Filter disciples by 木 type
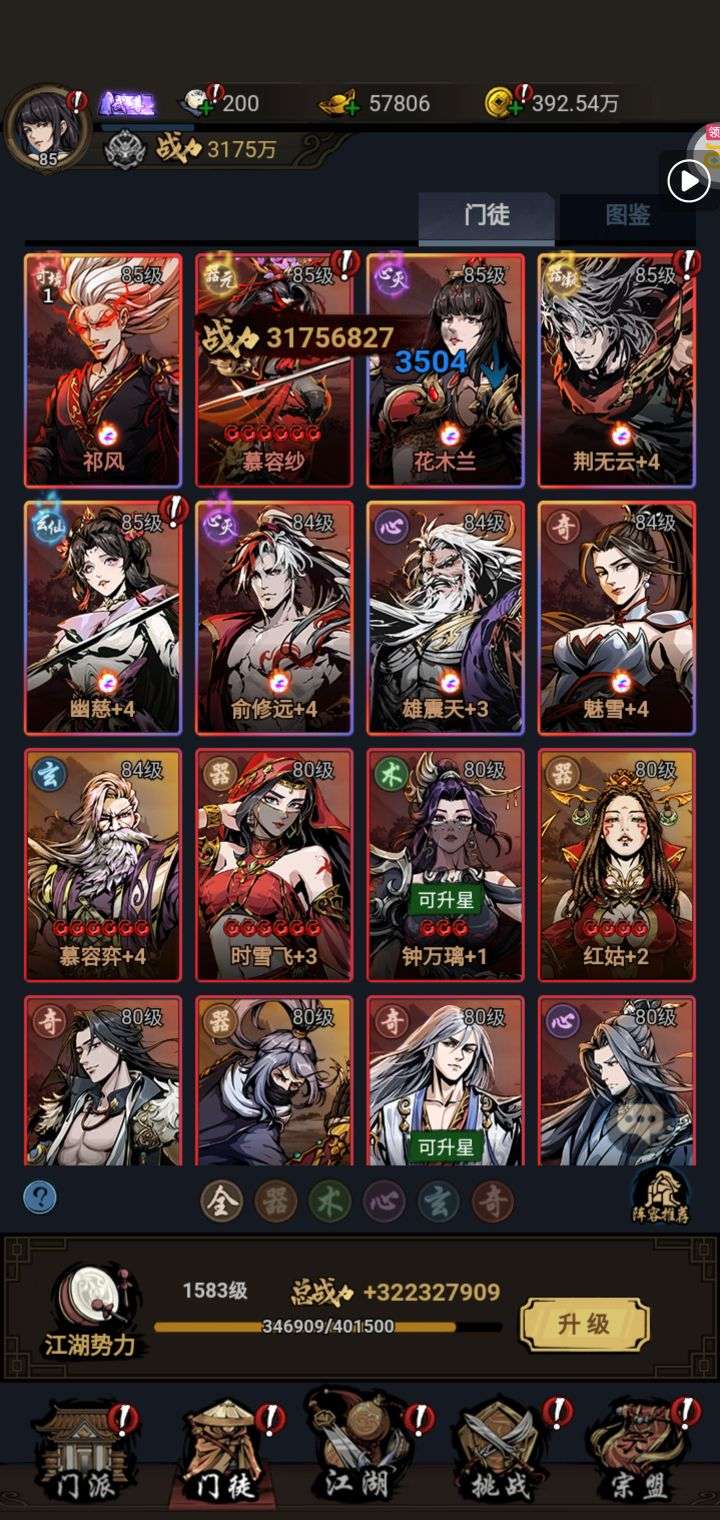 coord(330,1202)
